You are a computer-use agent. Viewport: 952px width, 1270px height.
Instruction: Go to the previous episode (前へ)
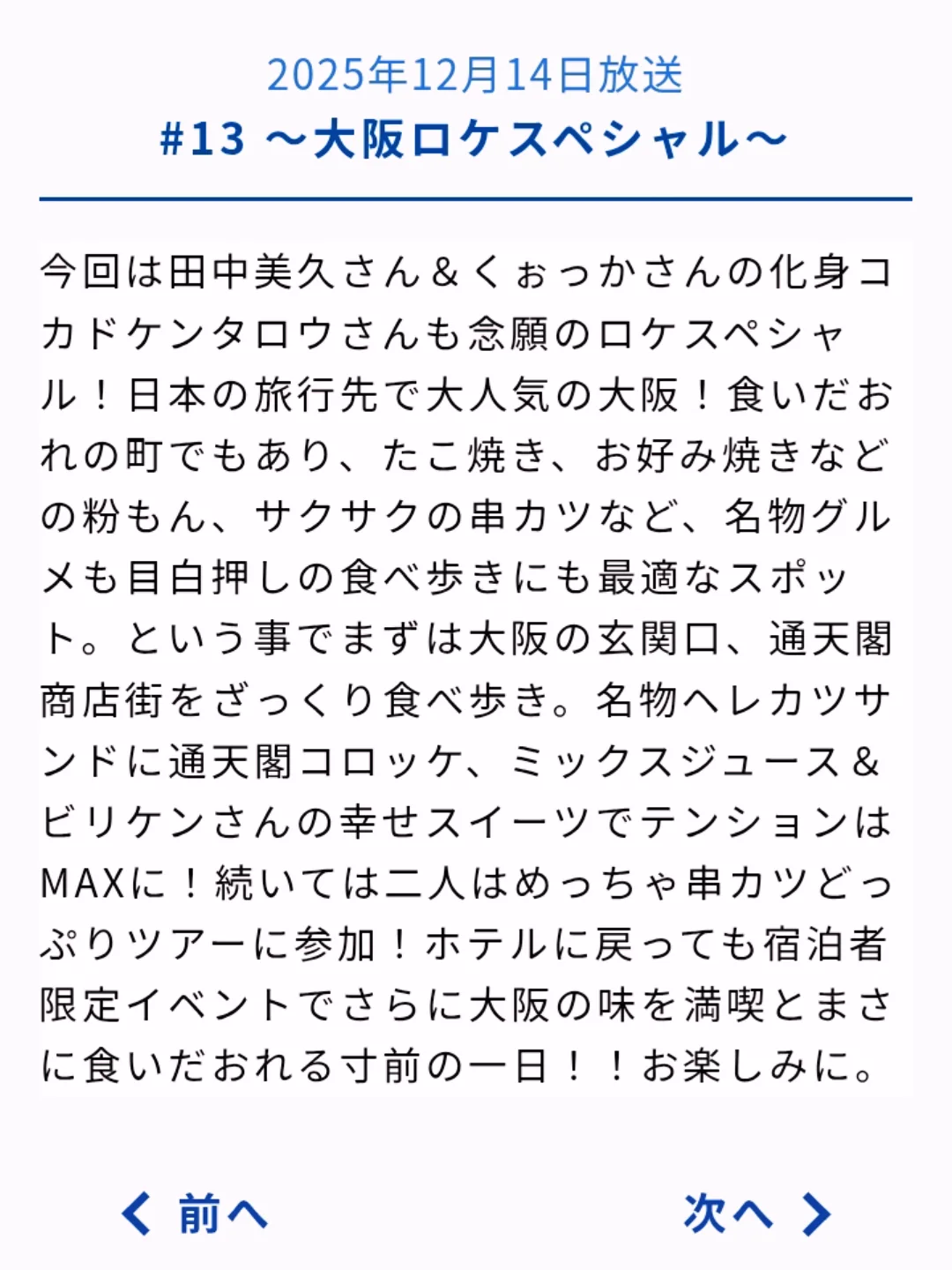tap(195, 1214)
